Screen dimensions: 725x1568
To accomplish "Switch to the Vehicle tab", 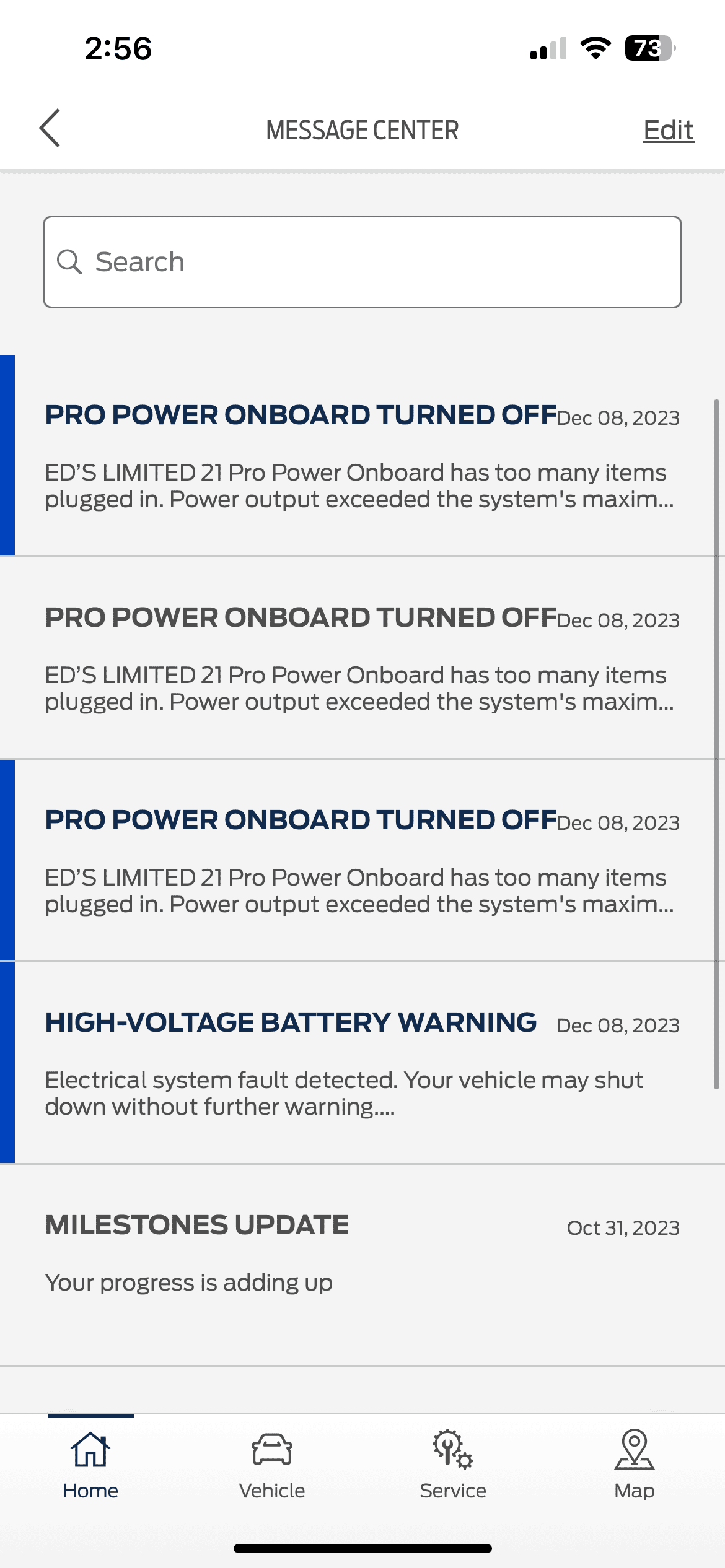I will point(272,1465).
